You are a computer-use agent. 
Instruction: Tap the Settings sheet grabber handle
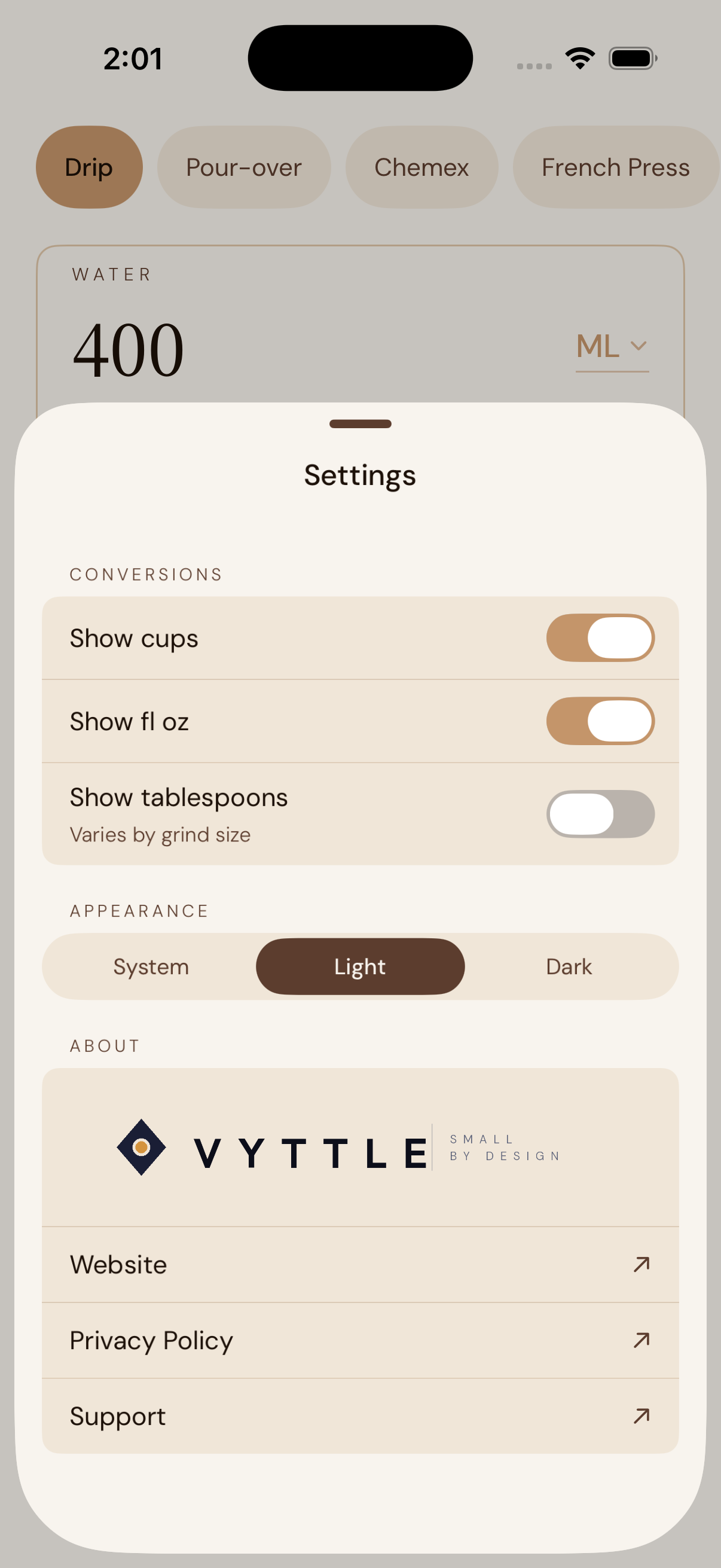(x=360, y=423)
